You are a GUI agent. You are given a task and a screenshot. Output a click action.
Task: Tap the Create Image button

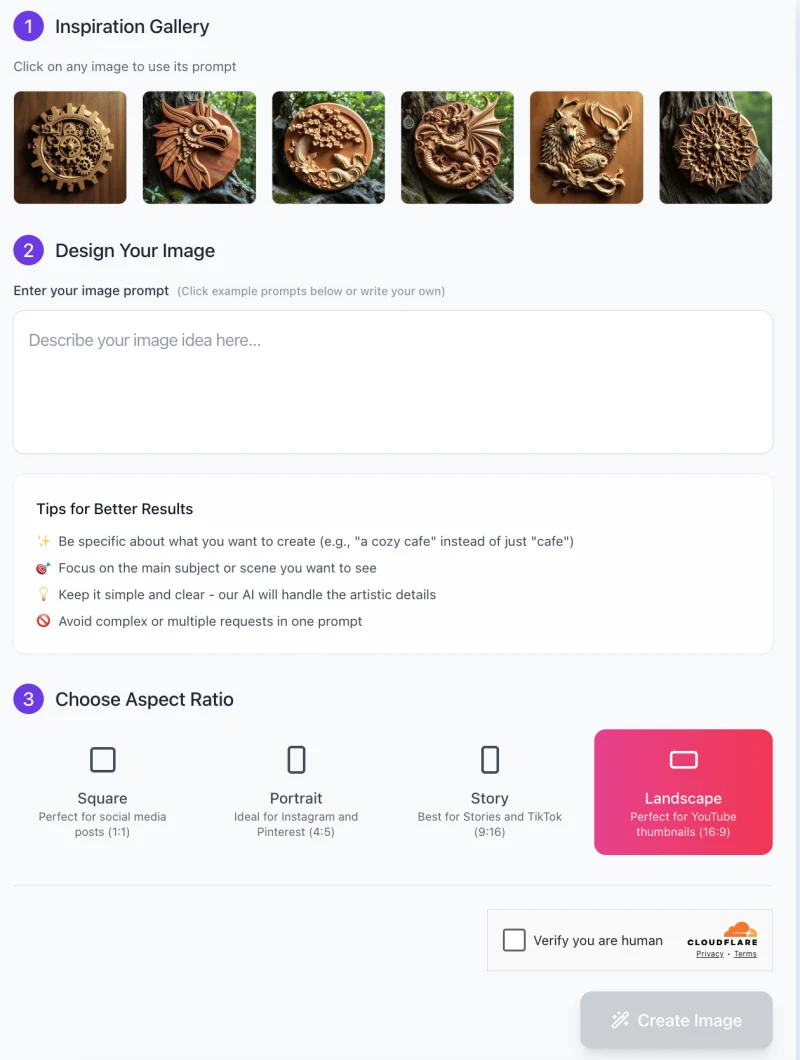pyautogui.click(x=676, y=1020)
